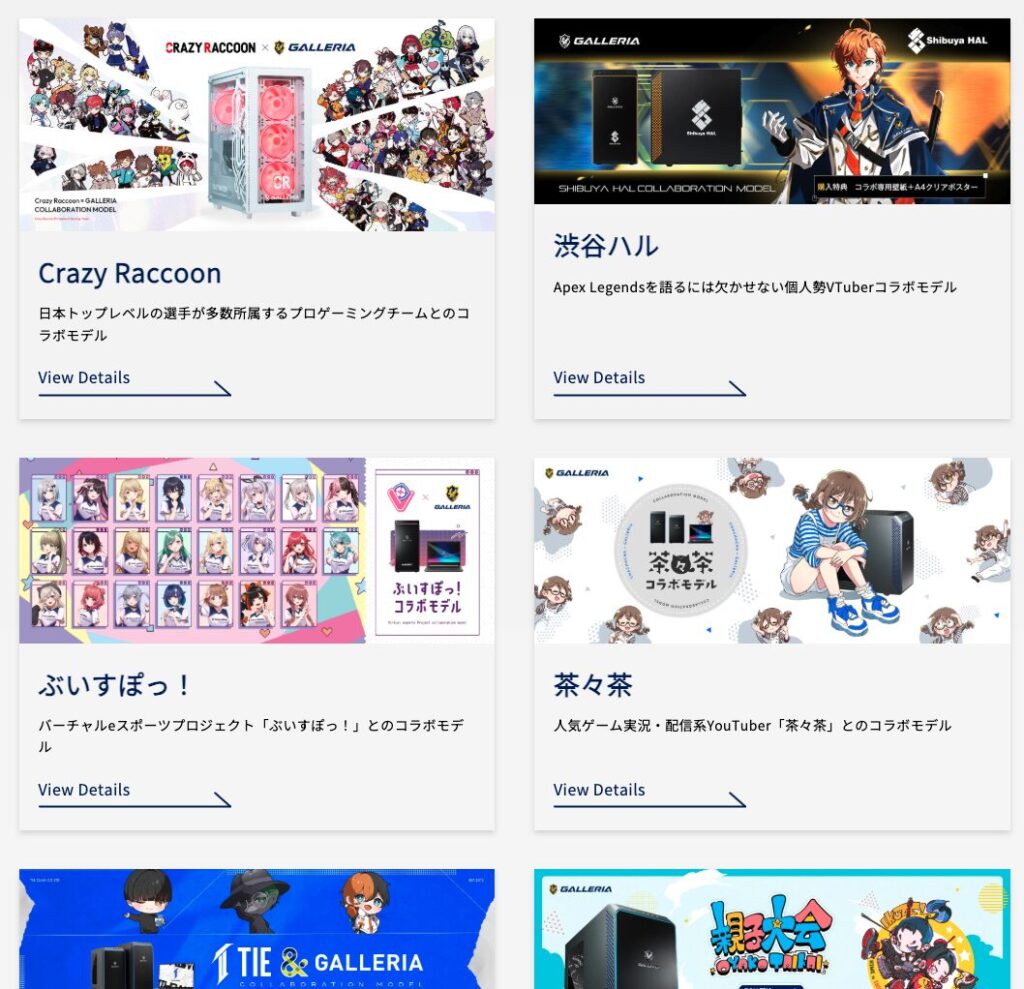Tap View Details under Crazy Raccoon

pos(85,378)
